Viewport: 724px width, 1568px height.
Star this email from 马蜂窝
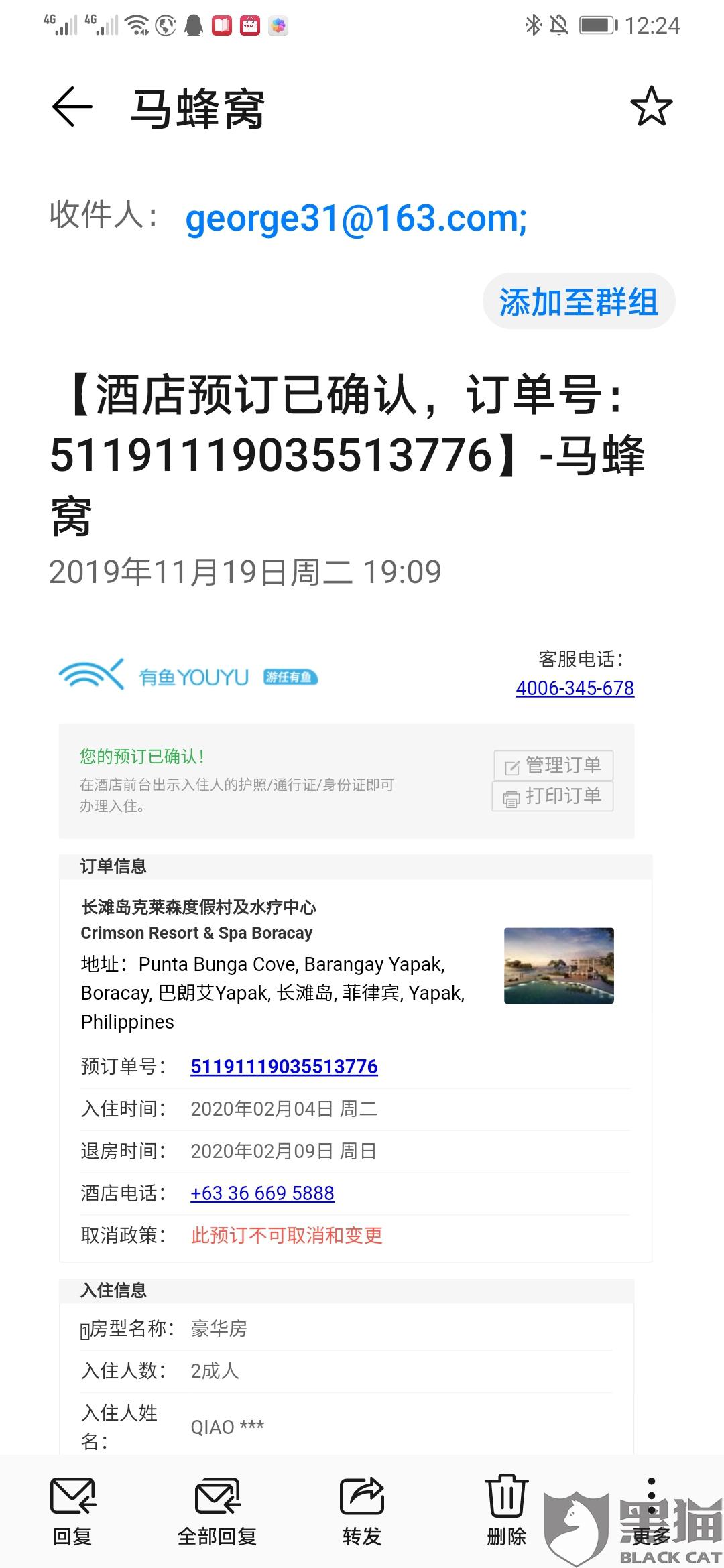coord(651,107)
